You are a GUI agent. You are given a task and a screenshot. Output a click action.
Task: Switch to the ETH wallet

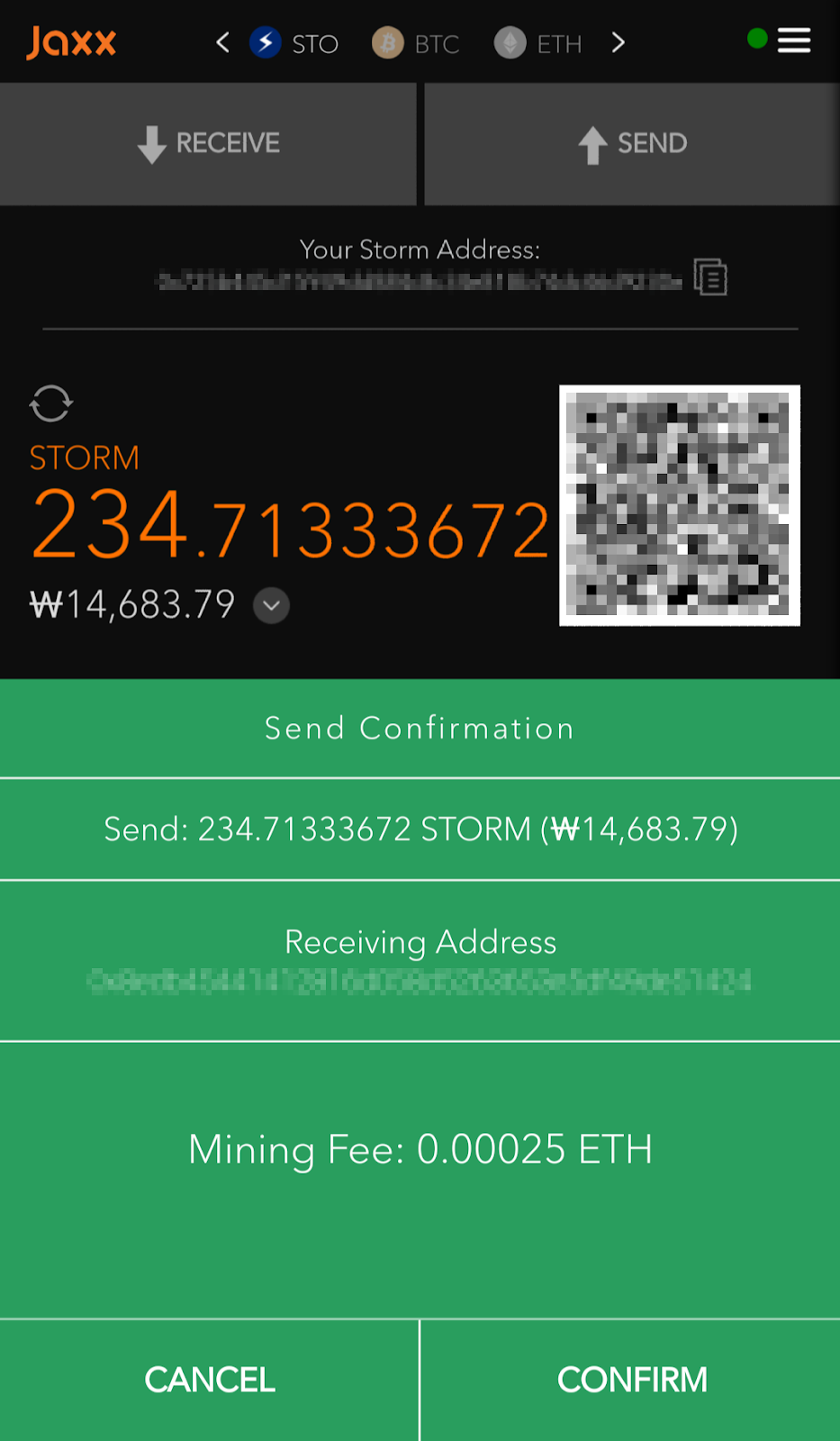pyautogui.click(x=538, y=43)
